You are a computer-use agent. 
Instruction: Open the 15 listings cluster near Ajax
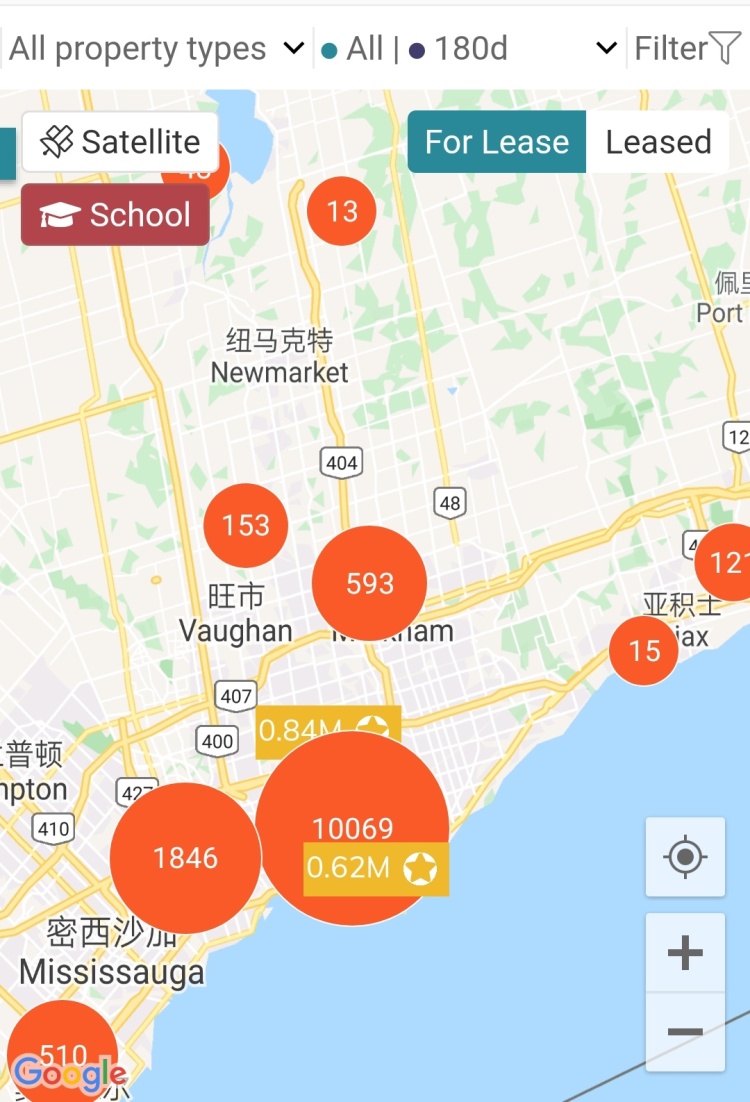[644, 651]
